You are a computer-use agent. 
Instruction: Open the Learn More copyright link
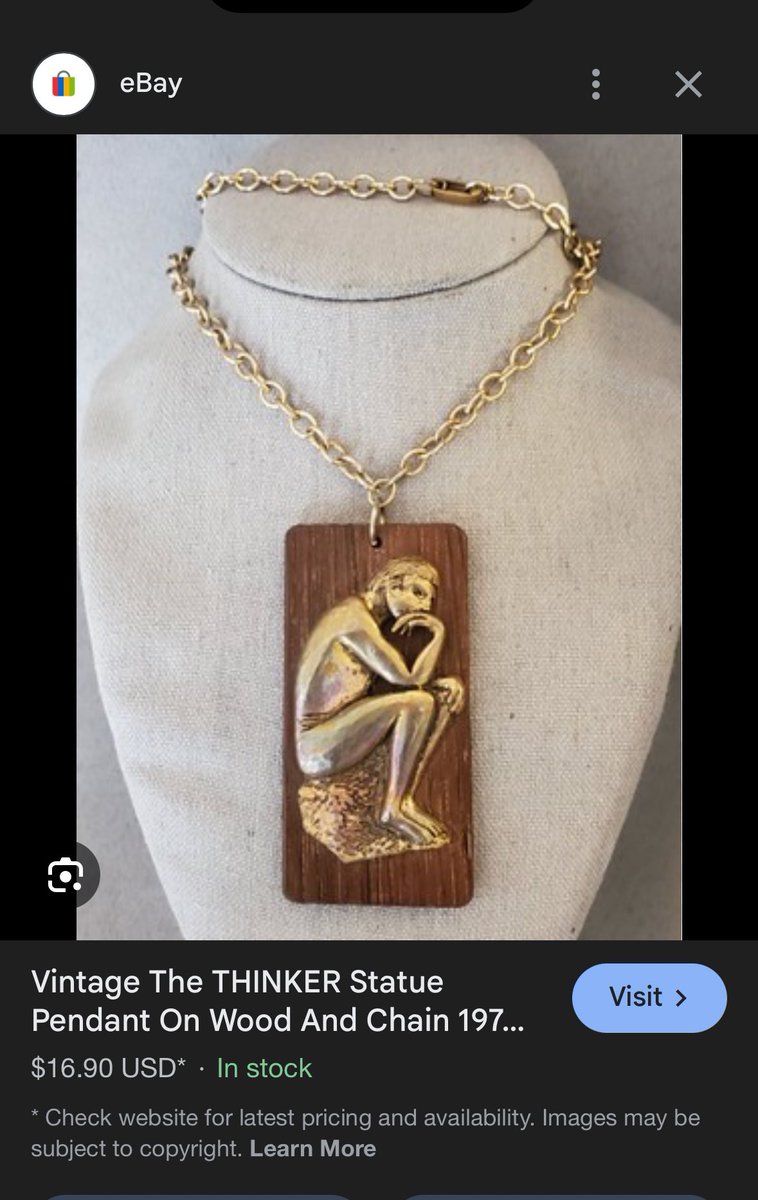click(312, 1149)
